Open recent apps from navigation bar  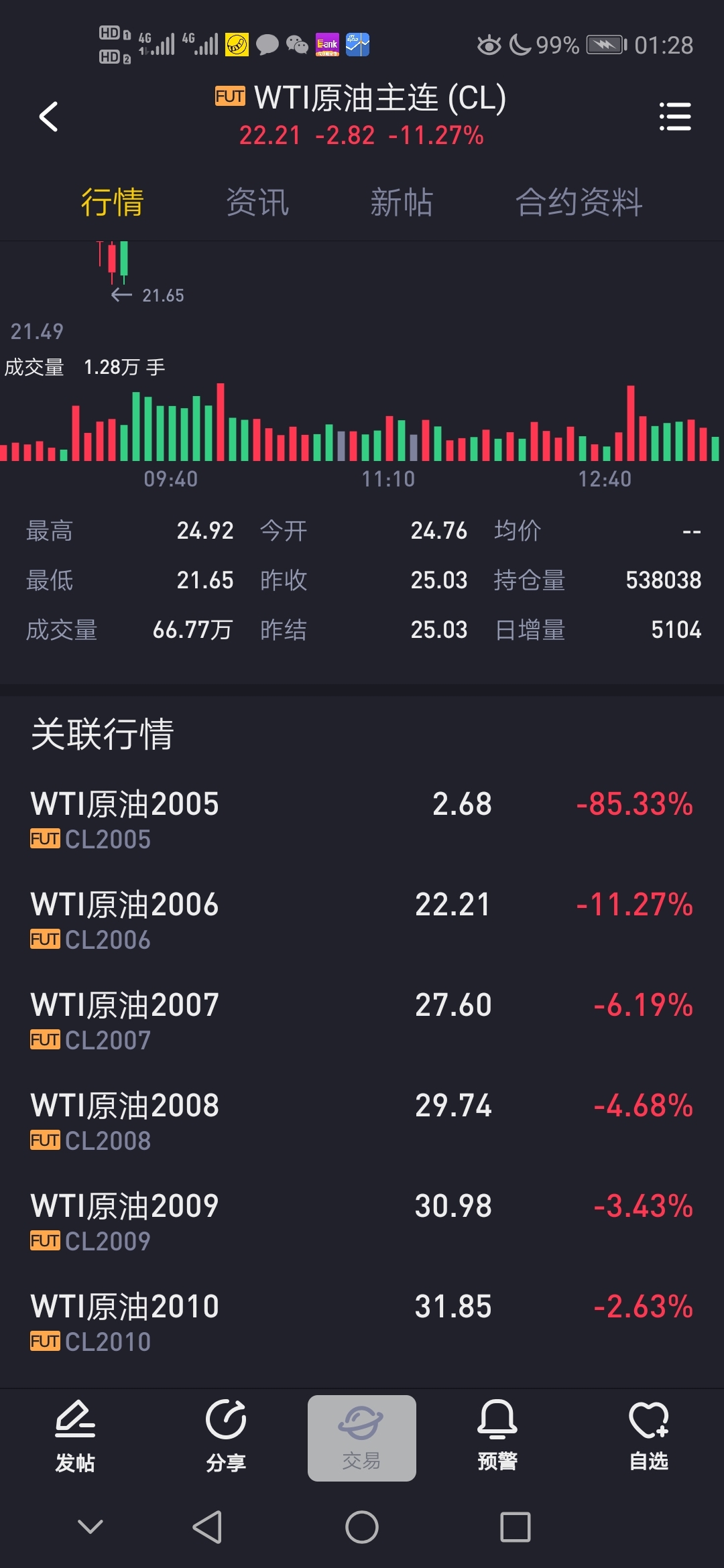[516, 1527]
